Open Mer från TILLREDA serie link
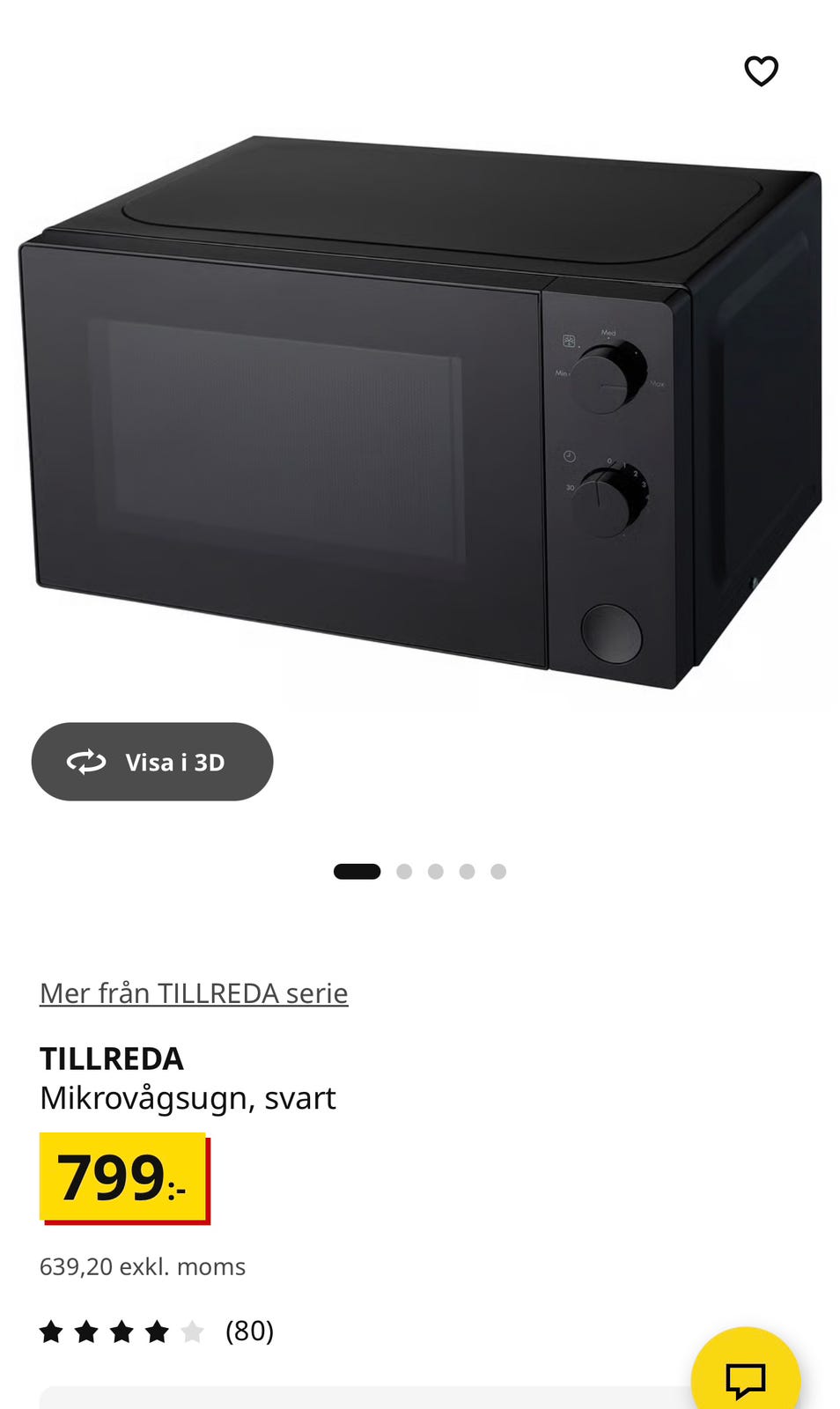This screenshot has width=840, height=1409. click(194, 993)
